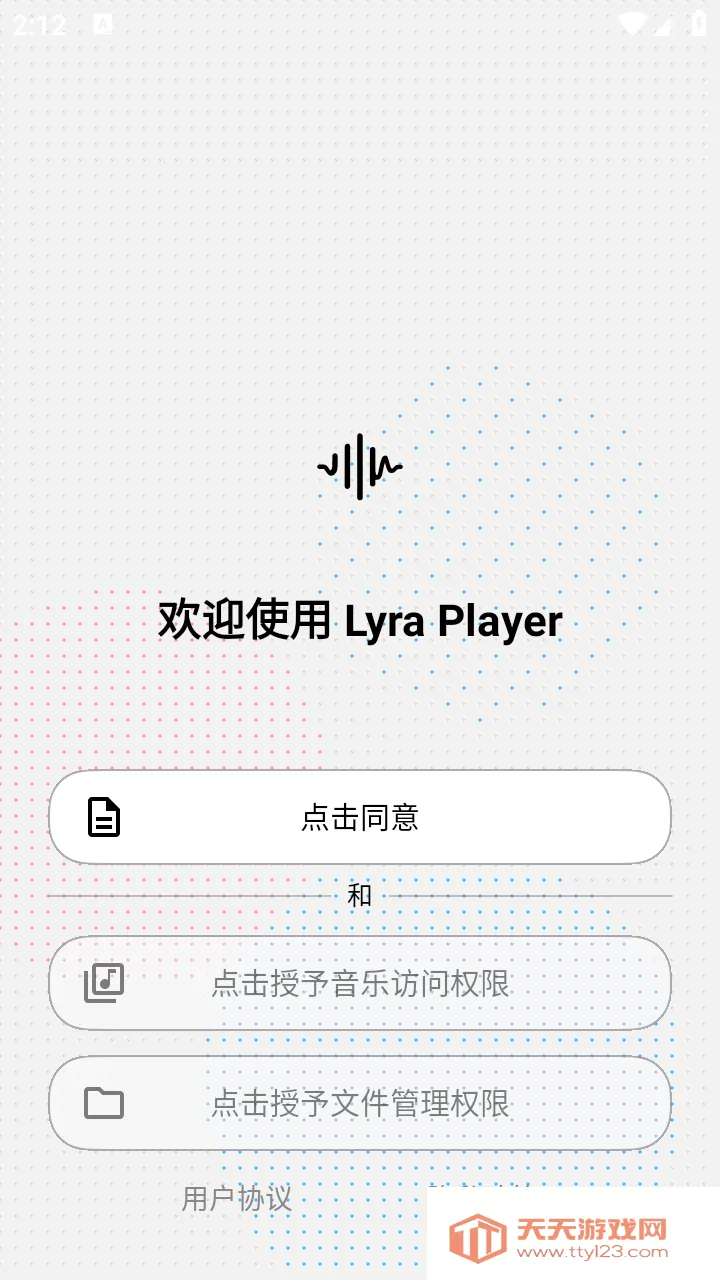
Task: Tap the 欢迎使用 Lyra Player welcome title
Action: [x=360, y=620]
